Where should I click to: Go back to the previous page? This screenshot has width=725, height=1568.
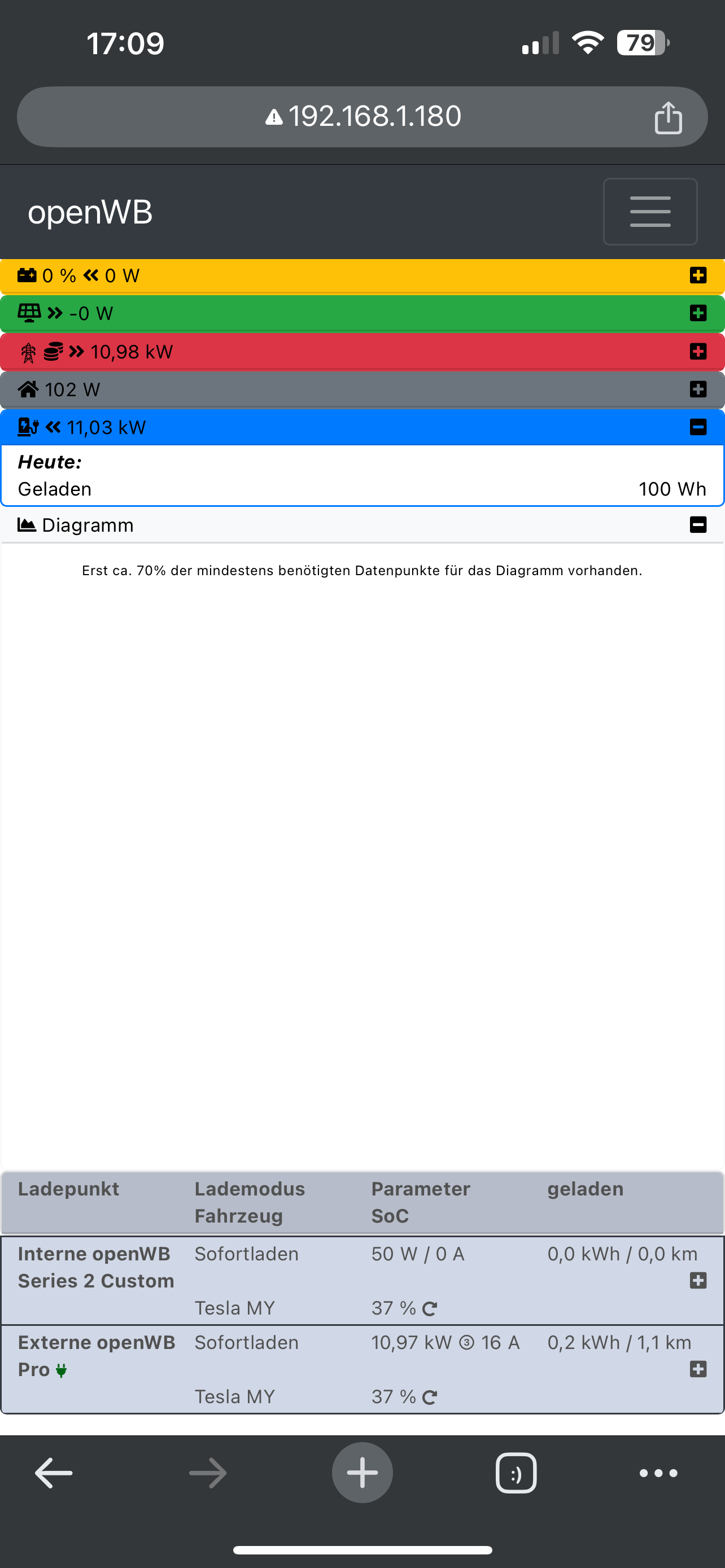click(54, 1473)
